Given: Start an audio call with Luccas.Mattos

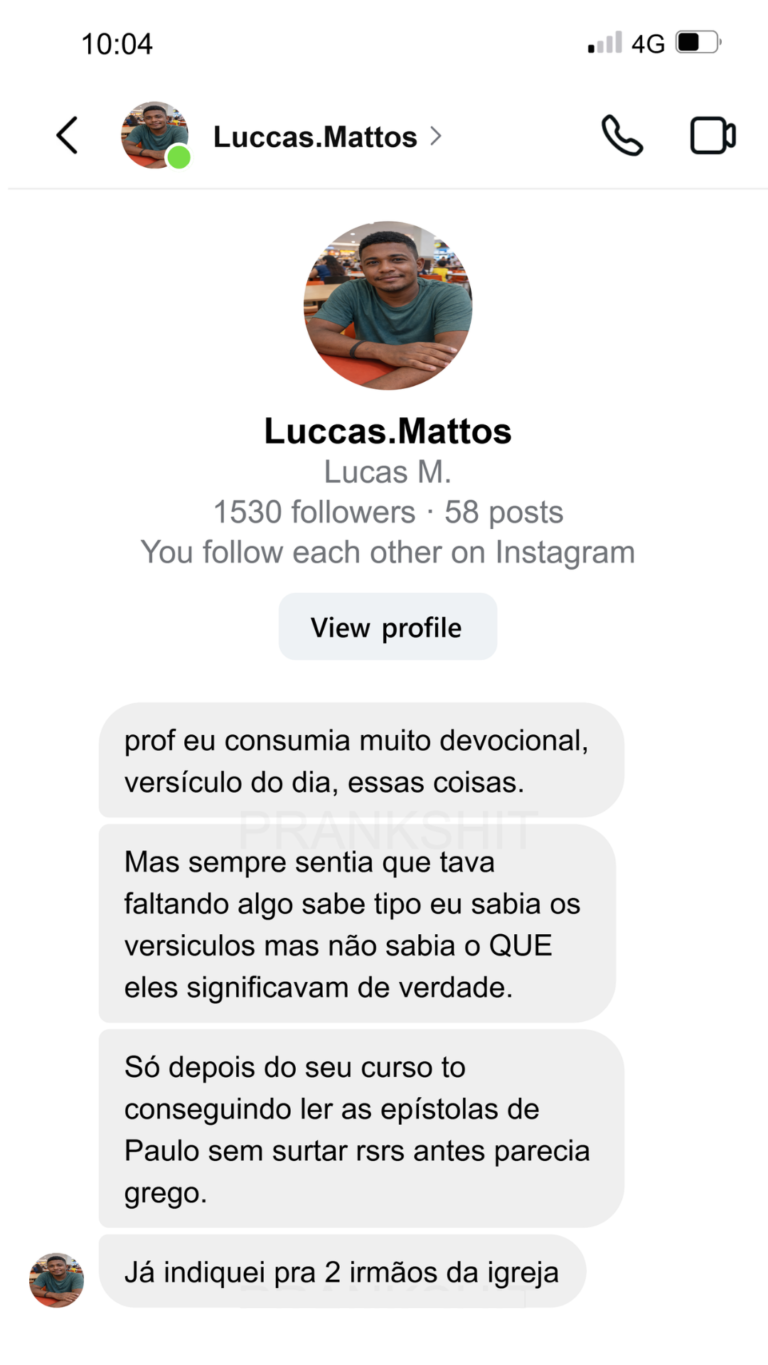Looking at the screenshot, I should tap(621, 136).
